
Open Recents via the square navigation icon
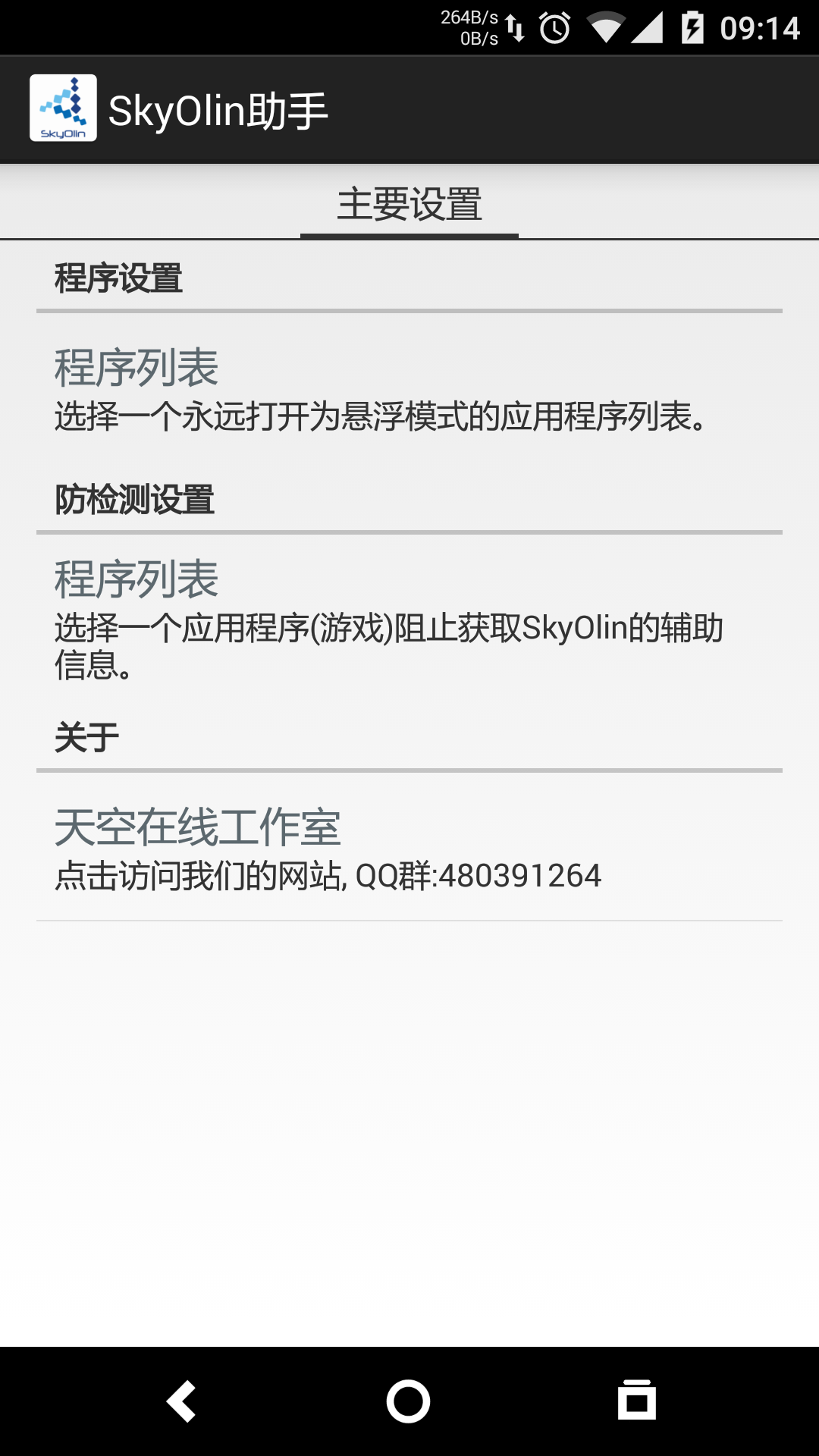tap(639, 1401)
